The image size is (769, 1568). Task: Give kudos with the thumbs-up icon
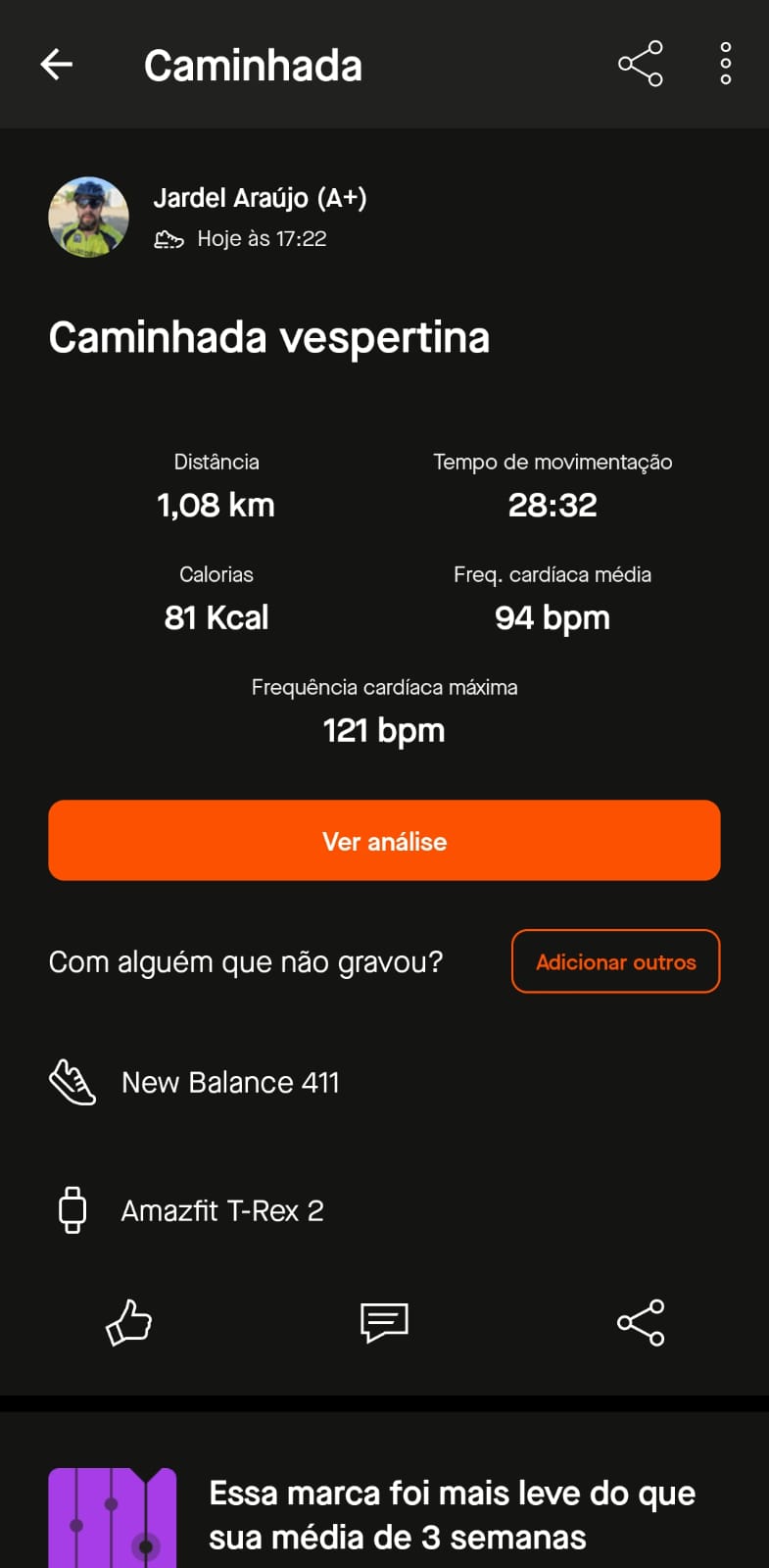click(128, 1323)
